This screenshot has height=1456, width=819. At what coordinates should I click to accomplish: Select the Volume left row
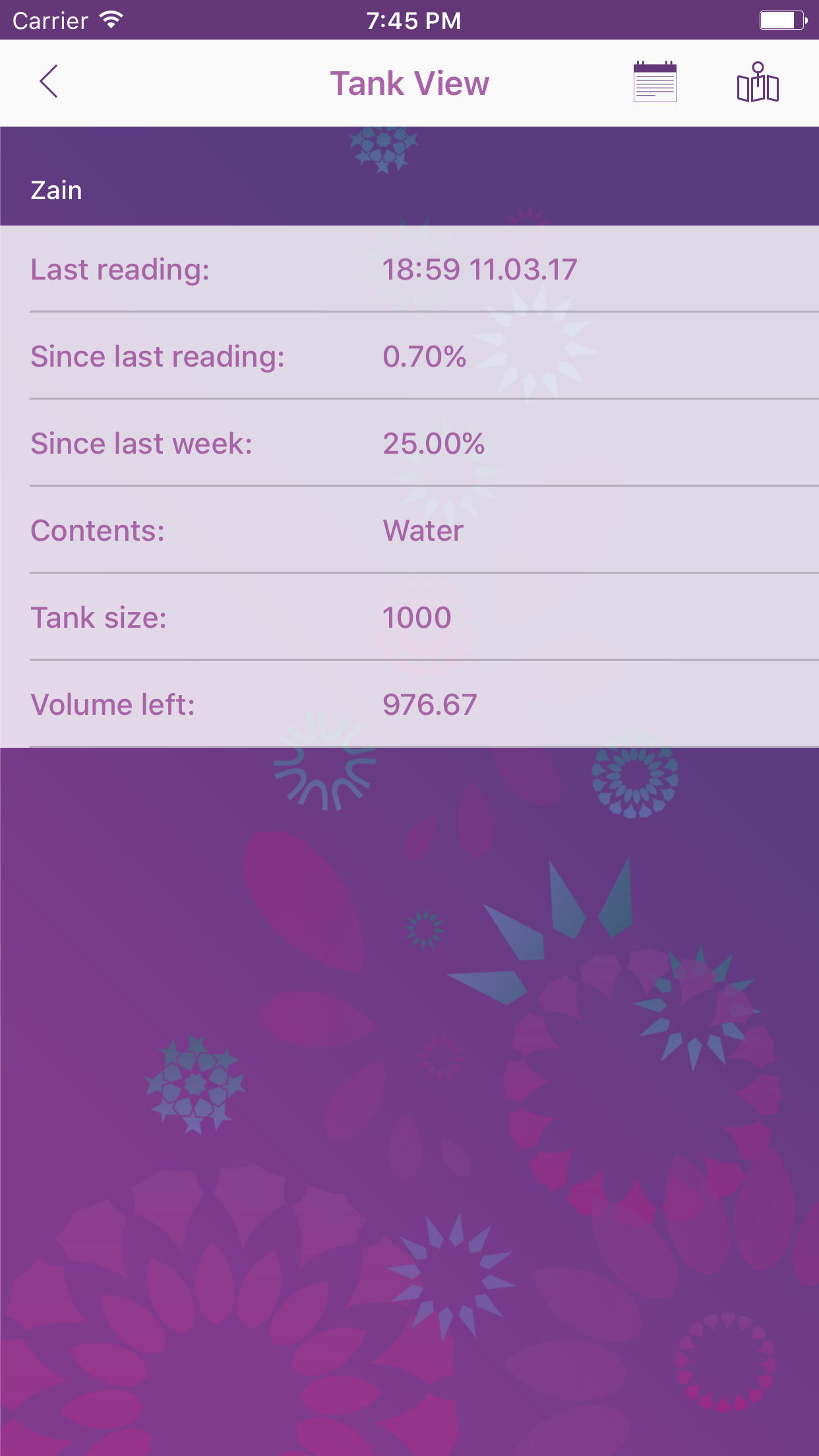[409, 704]
